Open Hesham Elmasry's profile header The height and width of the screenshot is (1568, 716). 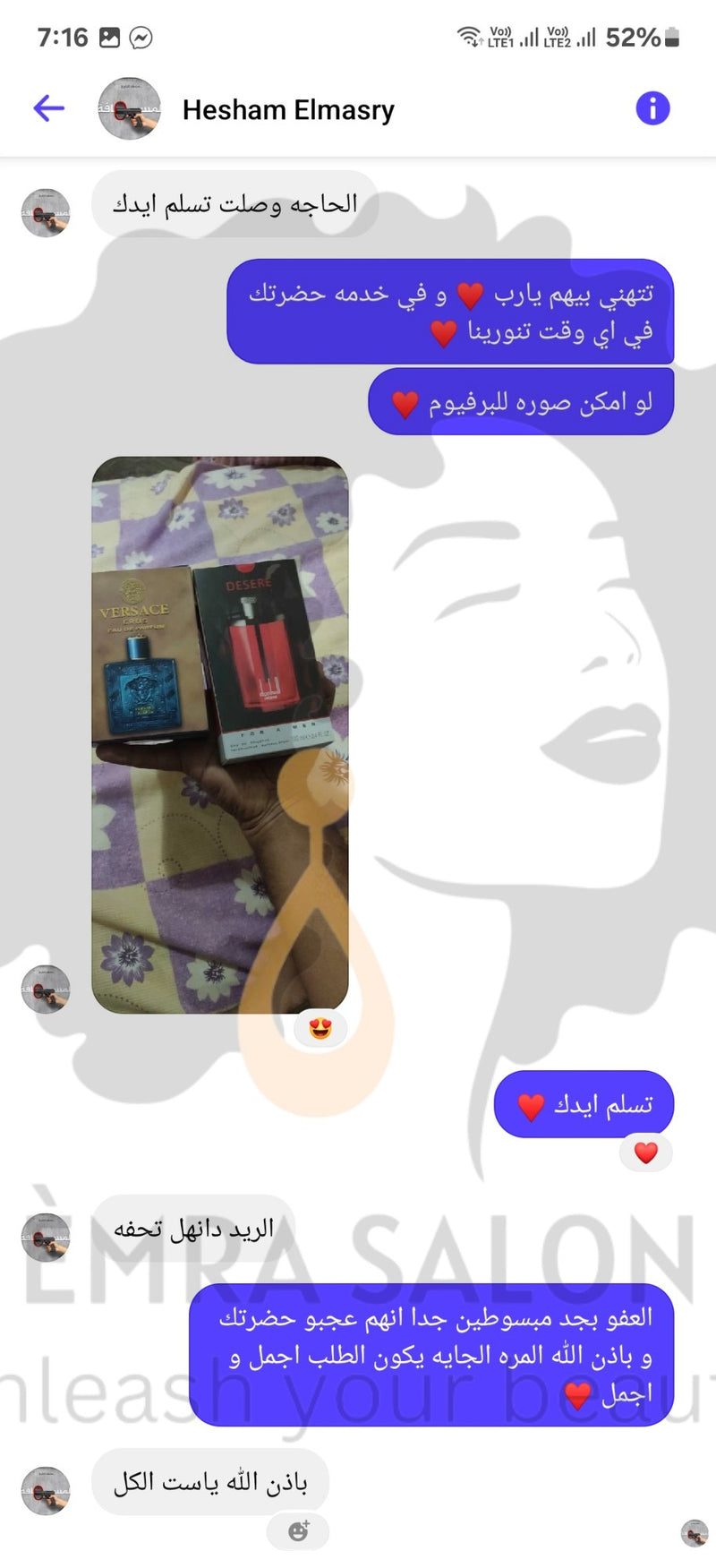287,110
